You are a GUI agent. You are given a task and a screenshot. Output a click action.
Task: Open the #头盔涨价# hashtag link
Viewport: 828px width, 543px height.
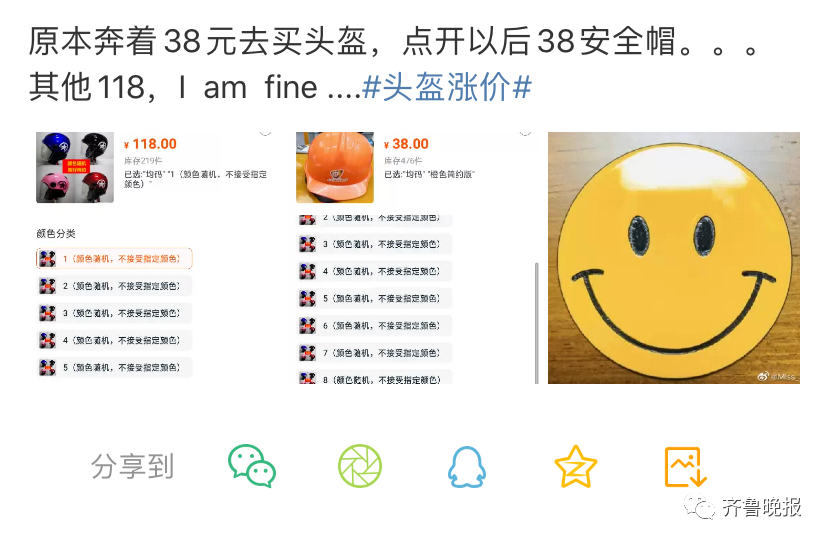446,88
